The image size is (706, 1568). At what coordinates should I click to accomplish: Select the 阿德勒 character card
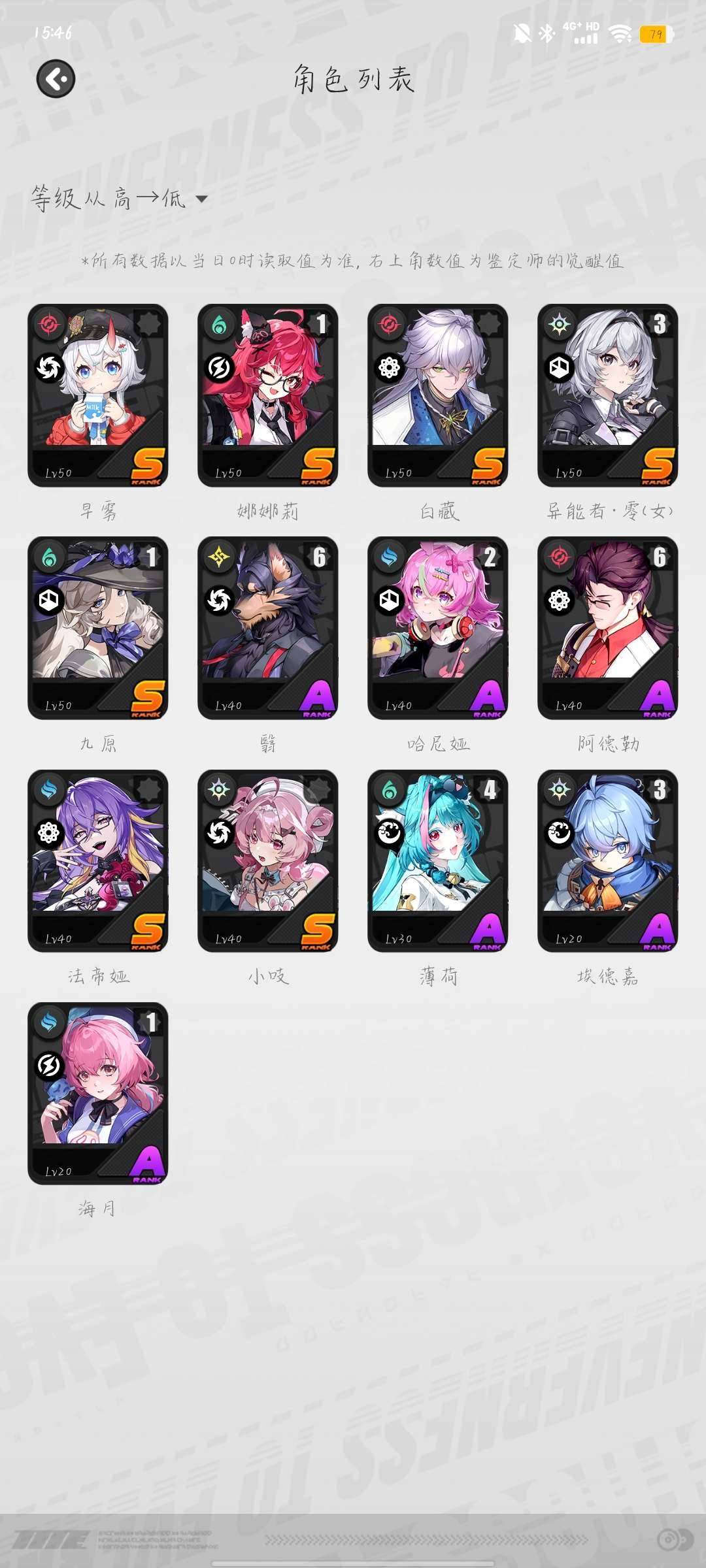(x=608, y=628)
